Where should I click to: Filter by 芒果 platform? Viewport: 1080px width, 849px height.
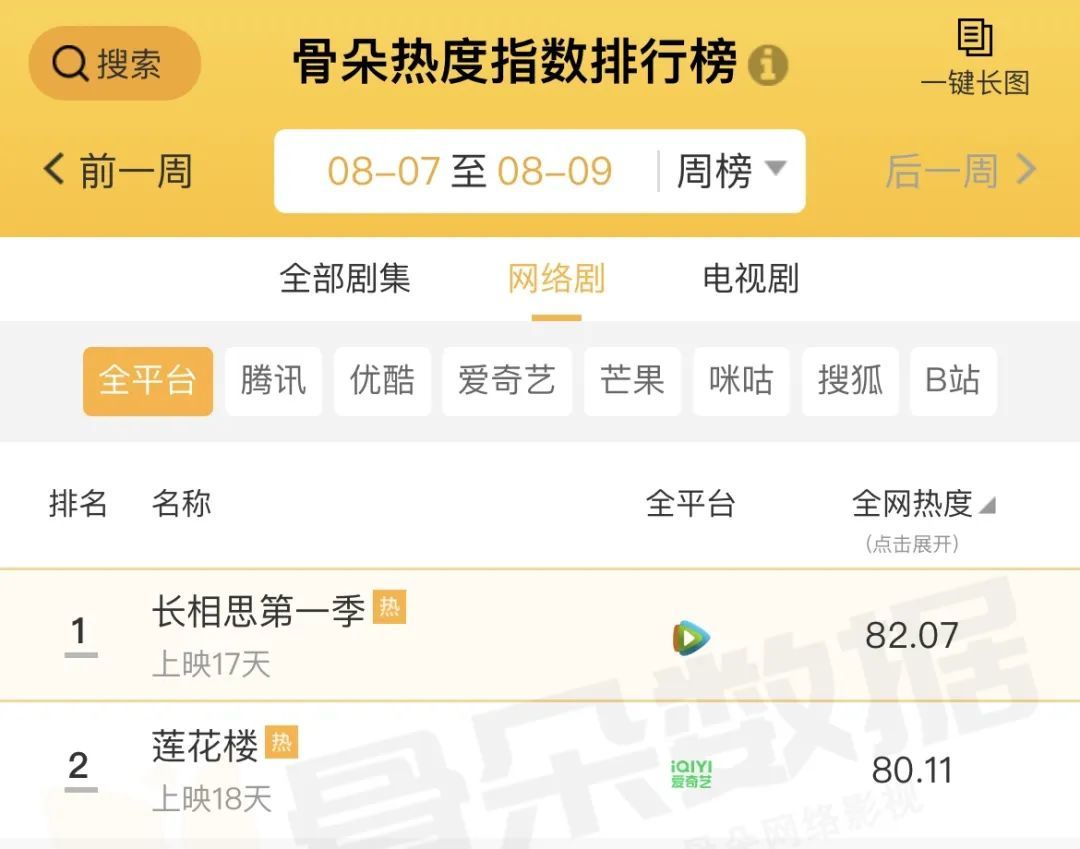coord(632,381)
